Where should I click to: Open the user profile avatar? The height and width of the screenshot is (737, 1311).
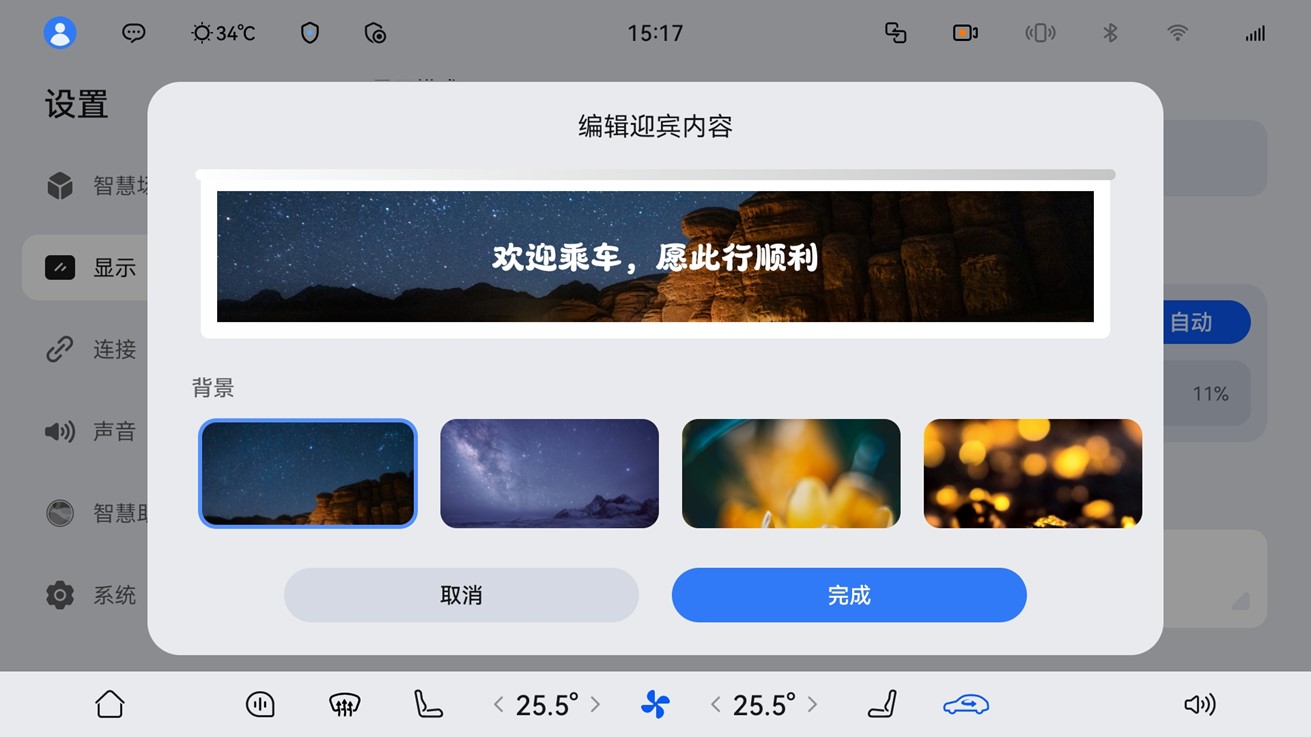pos(60,33)
